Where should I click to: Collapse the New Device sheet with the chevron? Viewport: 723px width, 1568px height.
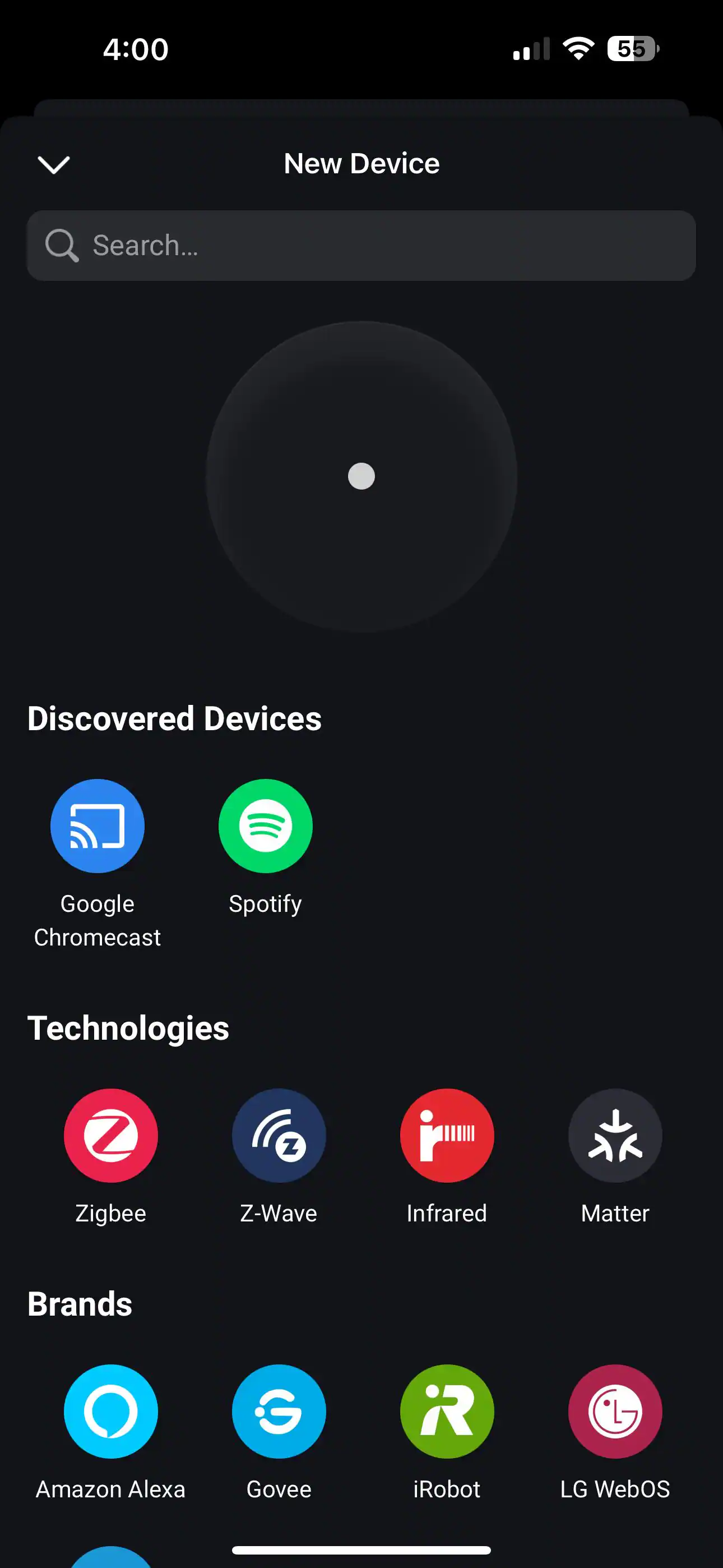(x=54, y=164)
